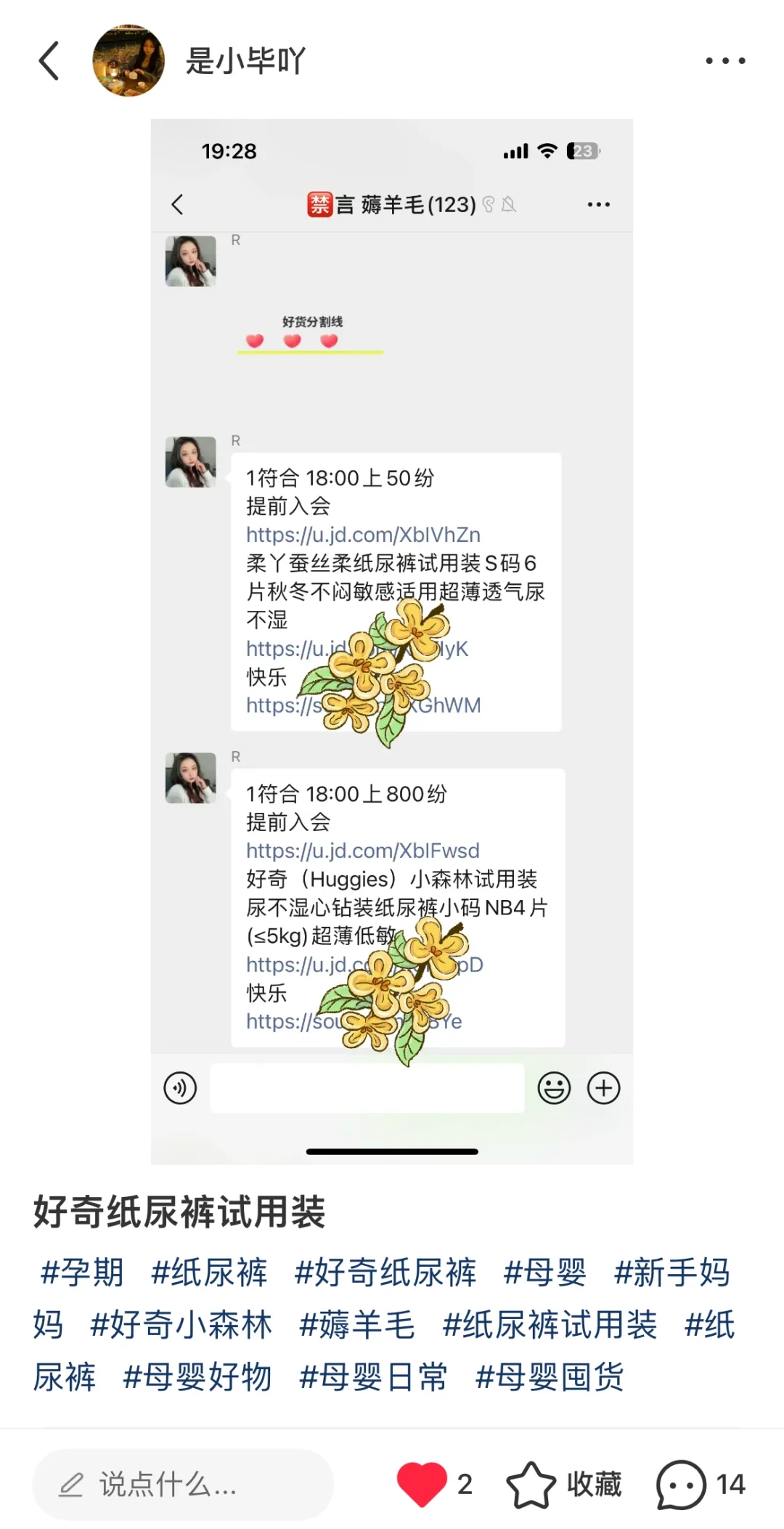Open the #好奇小森林 hashtag
This screenshot has height=1529, width=784.
(x=181, y=1325)
